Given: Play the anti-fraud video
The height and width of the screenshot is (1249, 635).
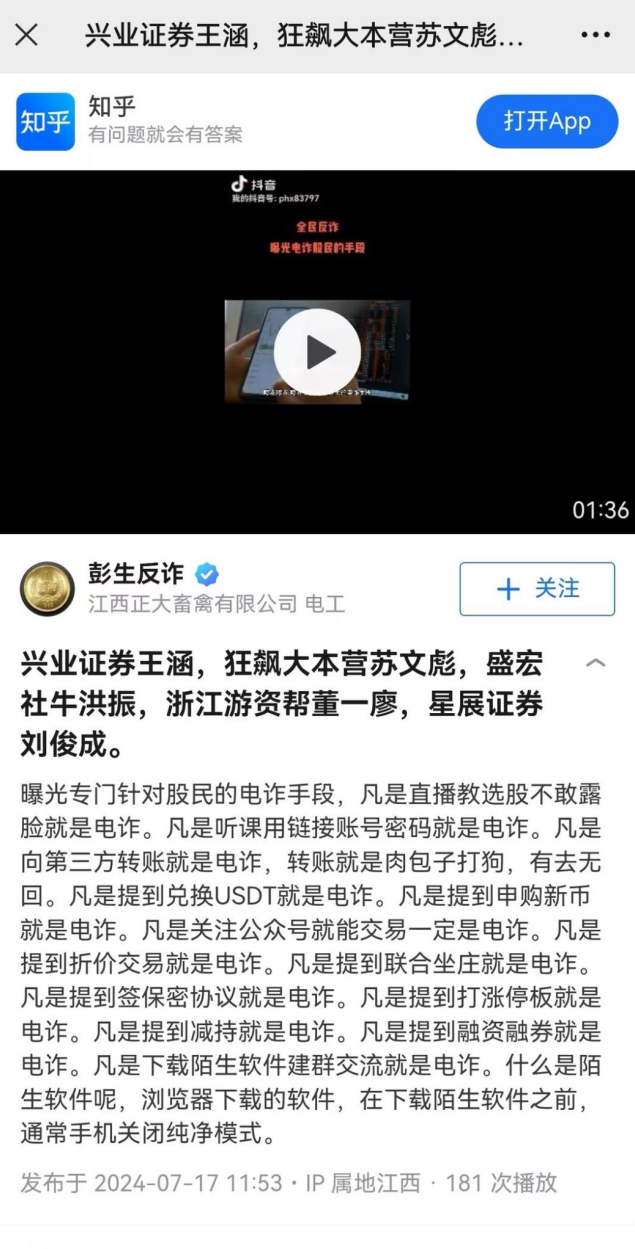Looking at the screenshot, I should [317, 351].
